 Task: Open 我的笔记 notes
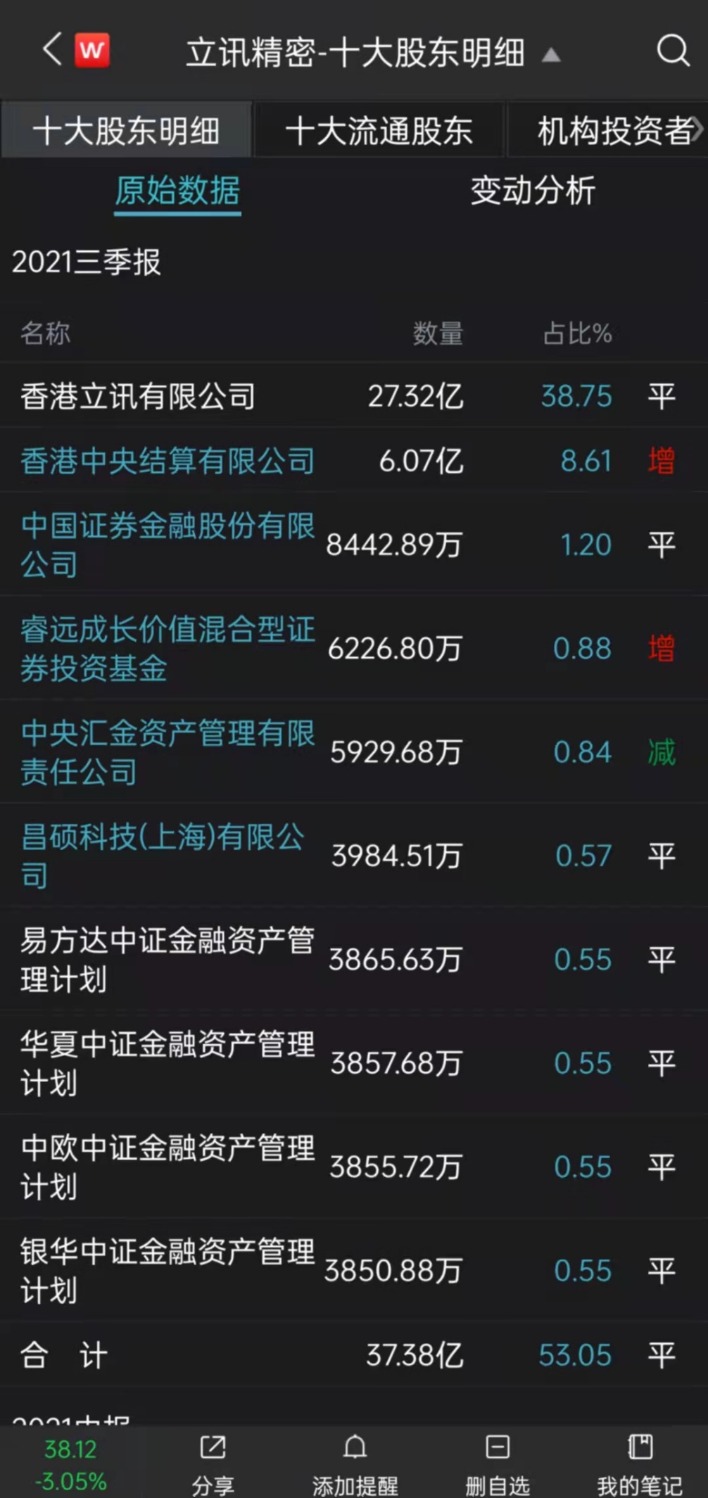click(x=639, y=1465)
